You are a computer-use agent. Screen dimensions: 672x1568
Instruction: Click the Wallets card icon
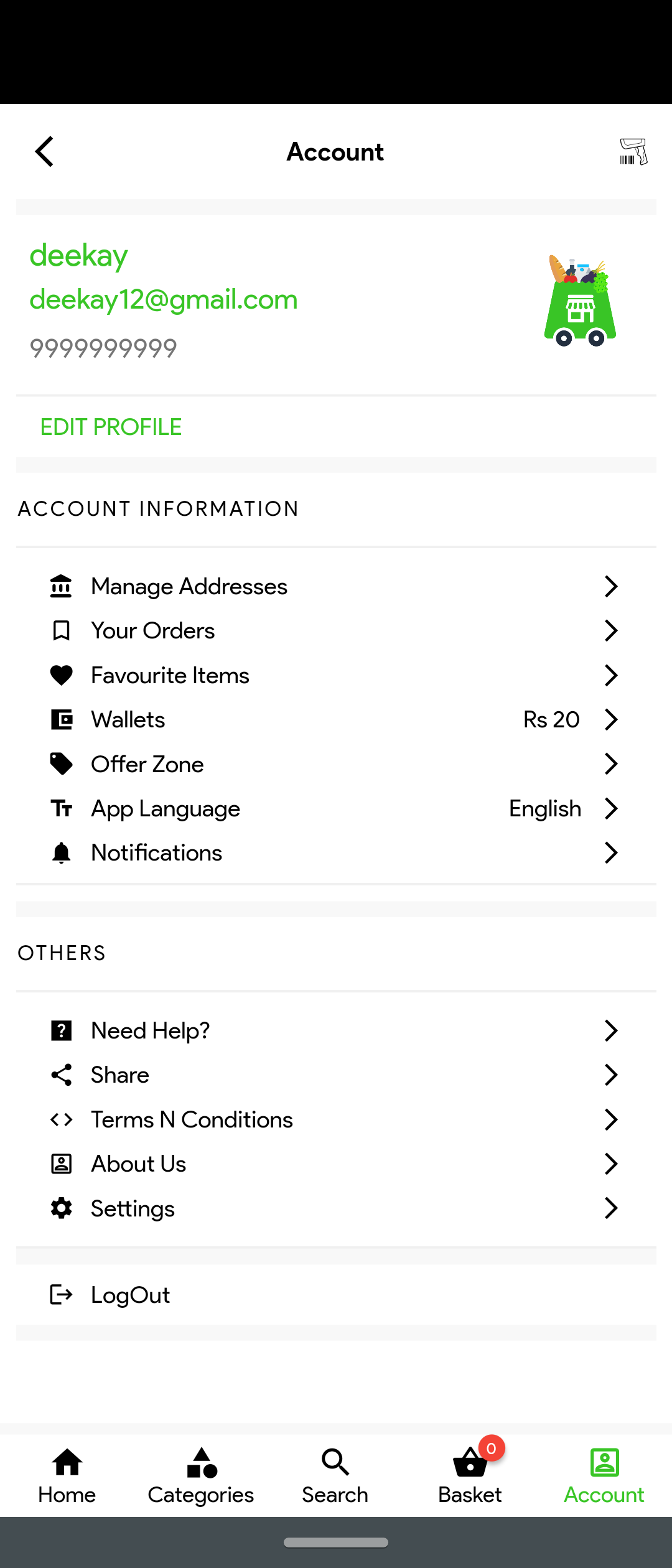coord(60,719)
